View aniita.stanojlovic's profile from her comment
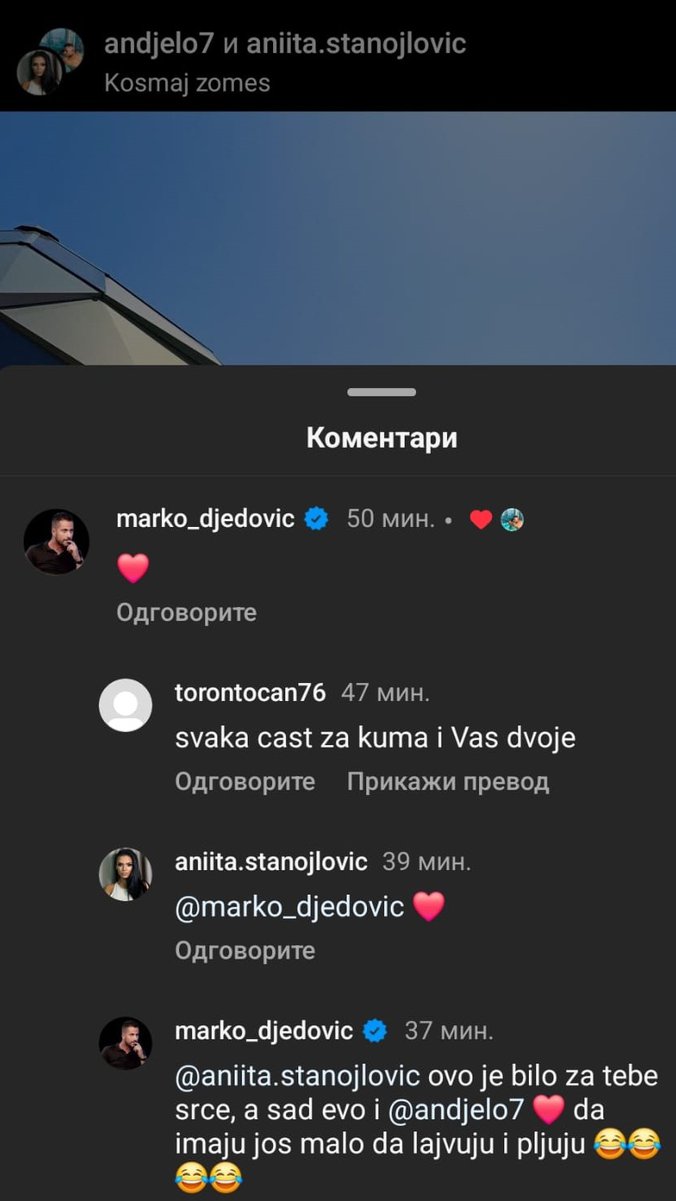This screenshot has width=676, height=1201. coord(271,861)
